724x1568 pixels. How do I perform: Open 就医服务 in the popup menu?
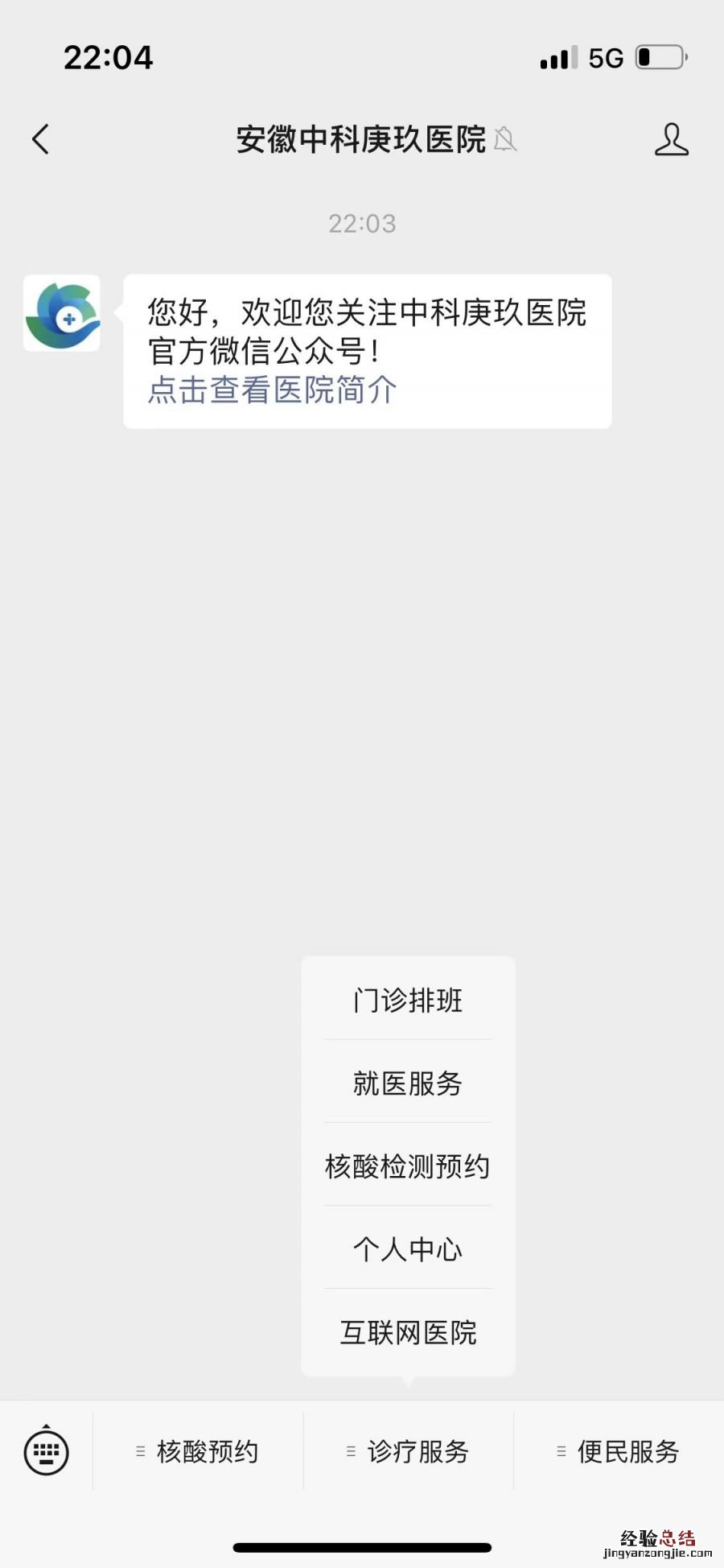click(408, 1083)
